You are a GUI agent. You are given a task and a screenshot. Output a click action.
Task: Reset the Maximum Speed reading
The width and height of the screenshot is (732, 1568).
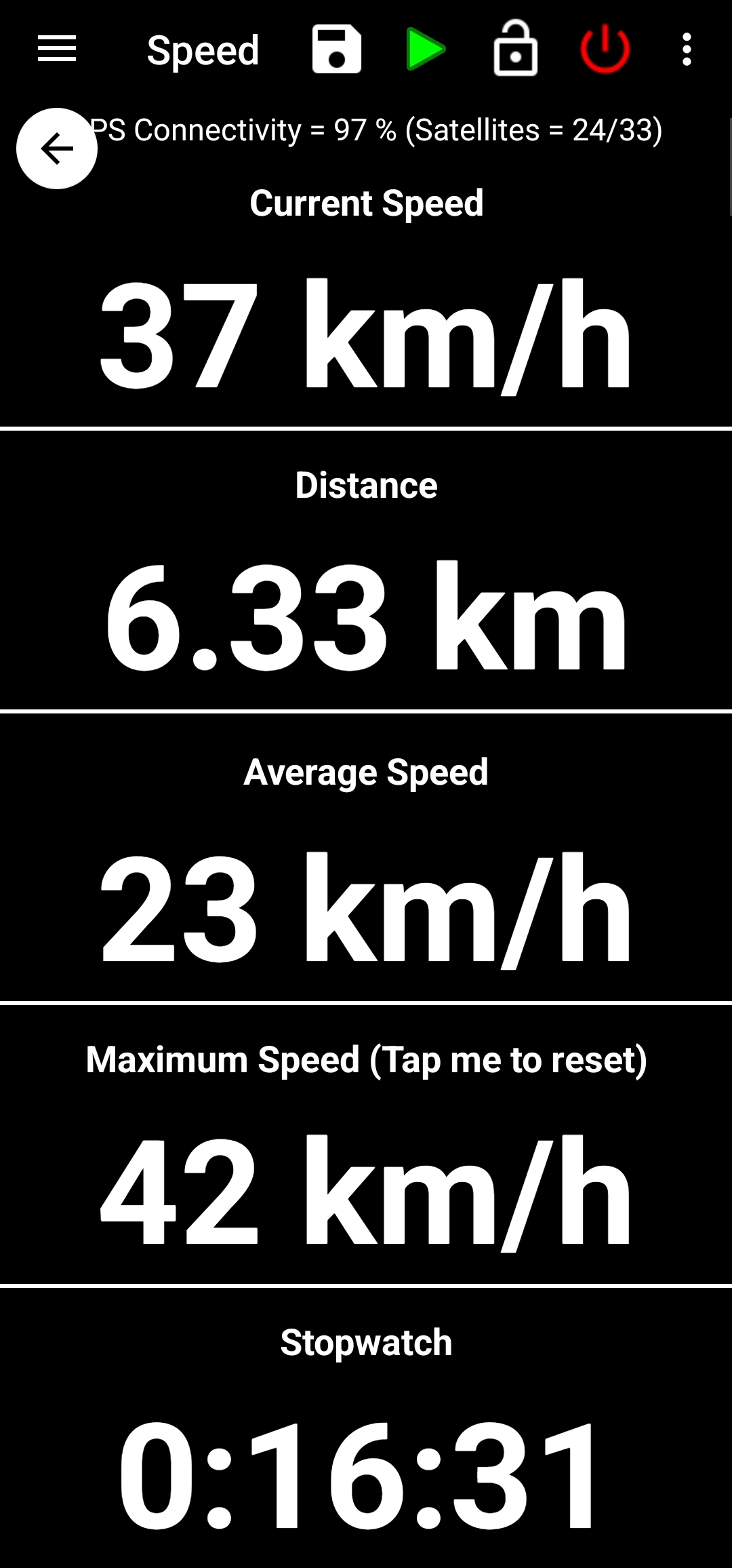(366, 1145)
